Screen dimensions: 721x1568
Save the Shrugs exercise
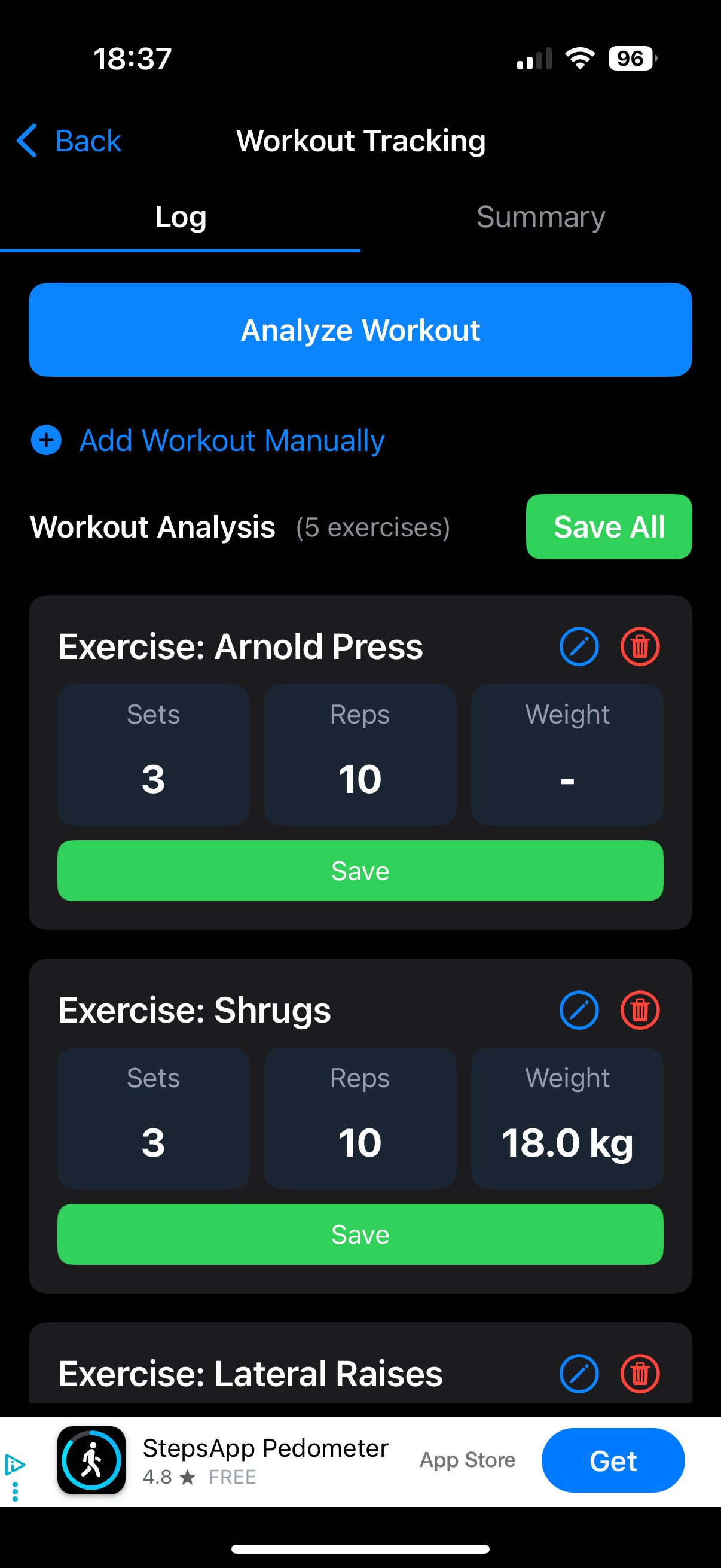coord(360,1234)
